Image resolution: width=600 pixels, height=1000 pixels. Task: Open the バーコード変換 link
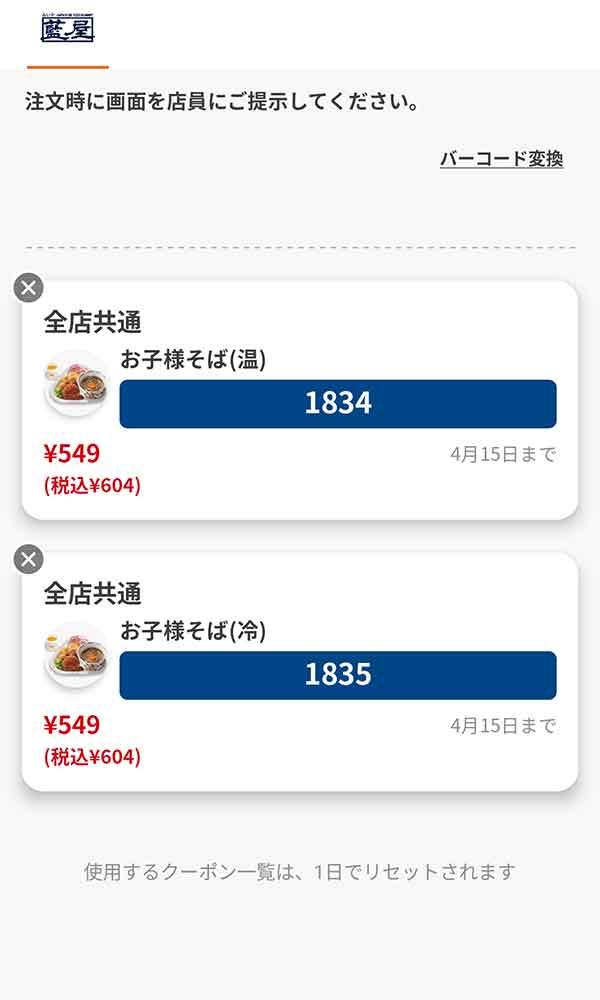pyautogui.click(x=501, y=159)
